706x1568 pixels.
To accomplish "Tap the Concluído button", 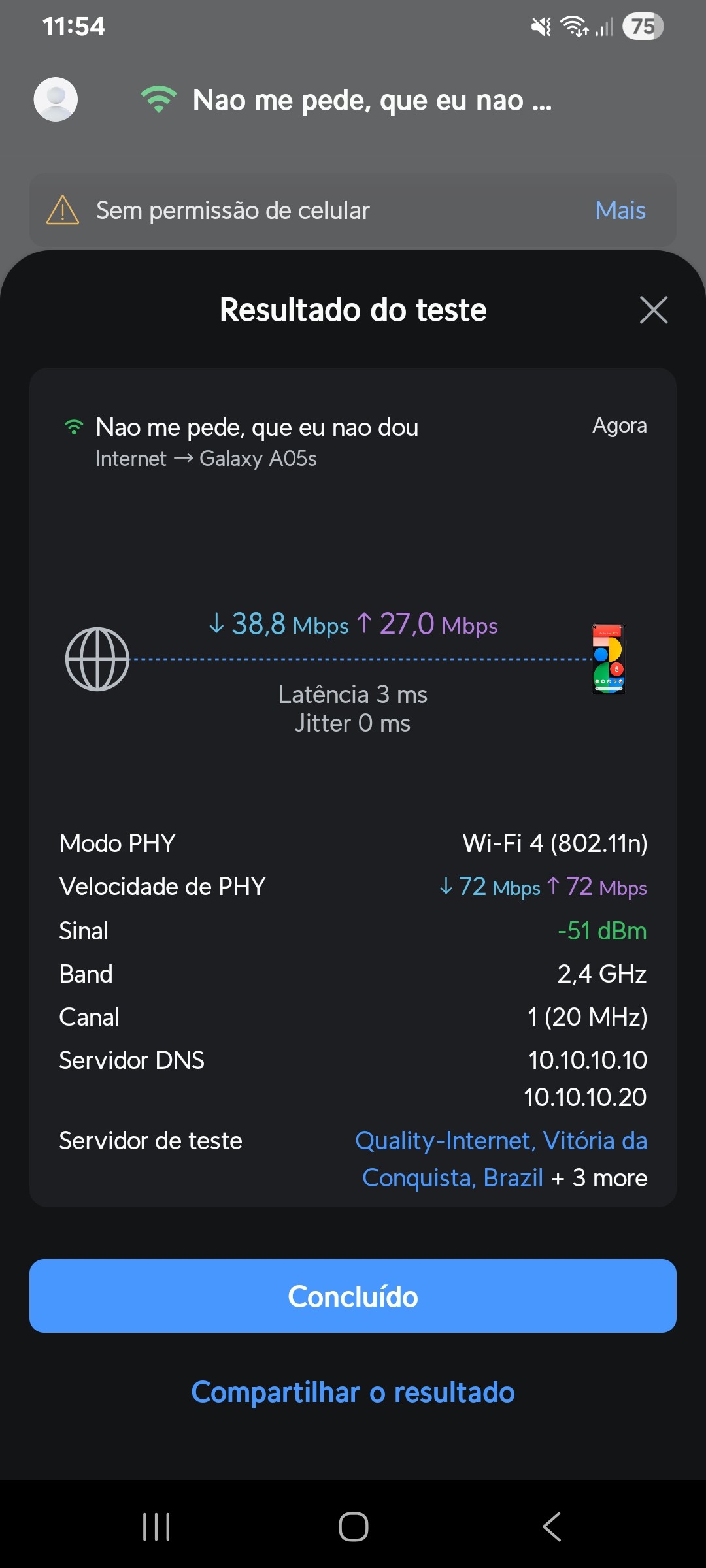I will pyautogui.click(x=353, y=1296).
